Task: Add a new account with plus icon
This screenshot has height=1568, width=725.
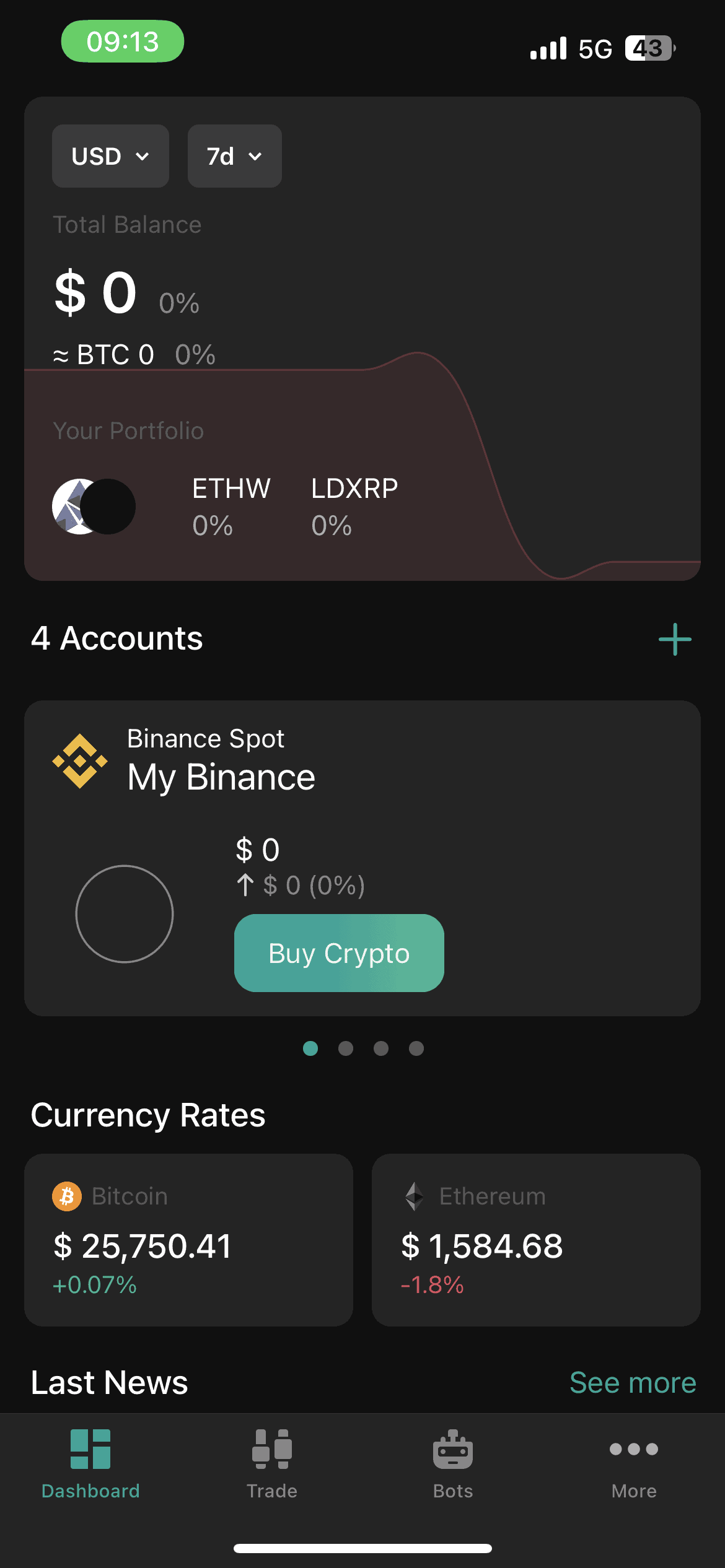Action: tap(674, 639)
